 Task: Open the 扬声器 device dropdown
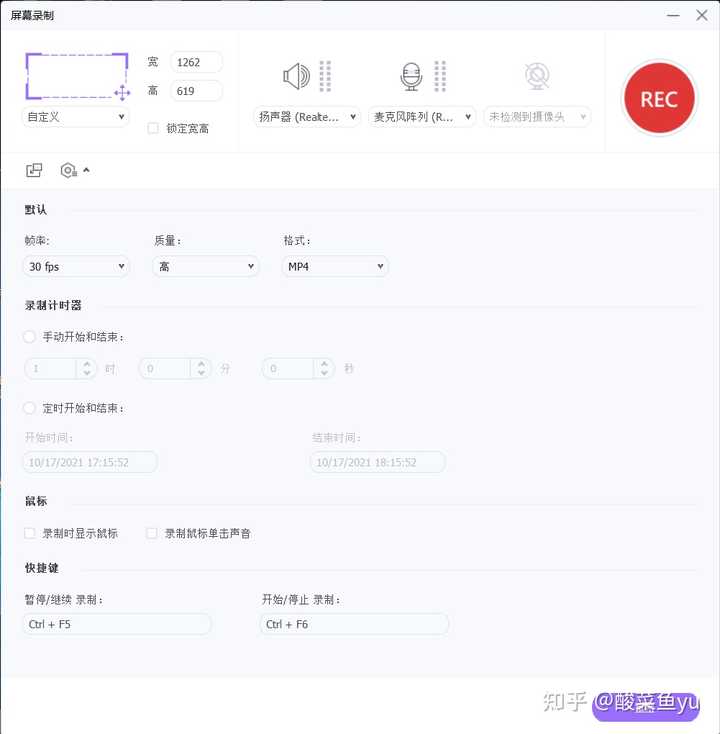click(x=306, y=117)
